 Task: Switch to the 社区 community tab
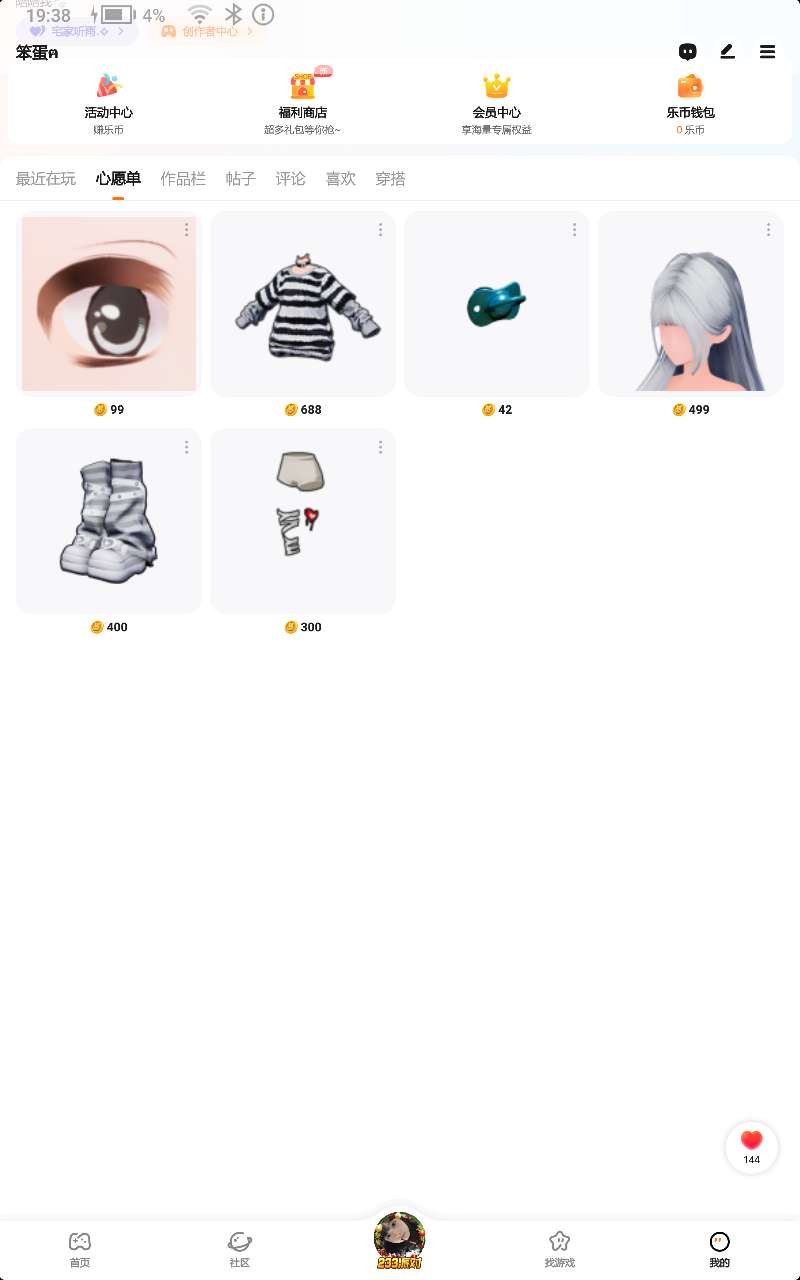240,1248
